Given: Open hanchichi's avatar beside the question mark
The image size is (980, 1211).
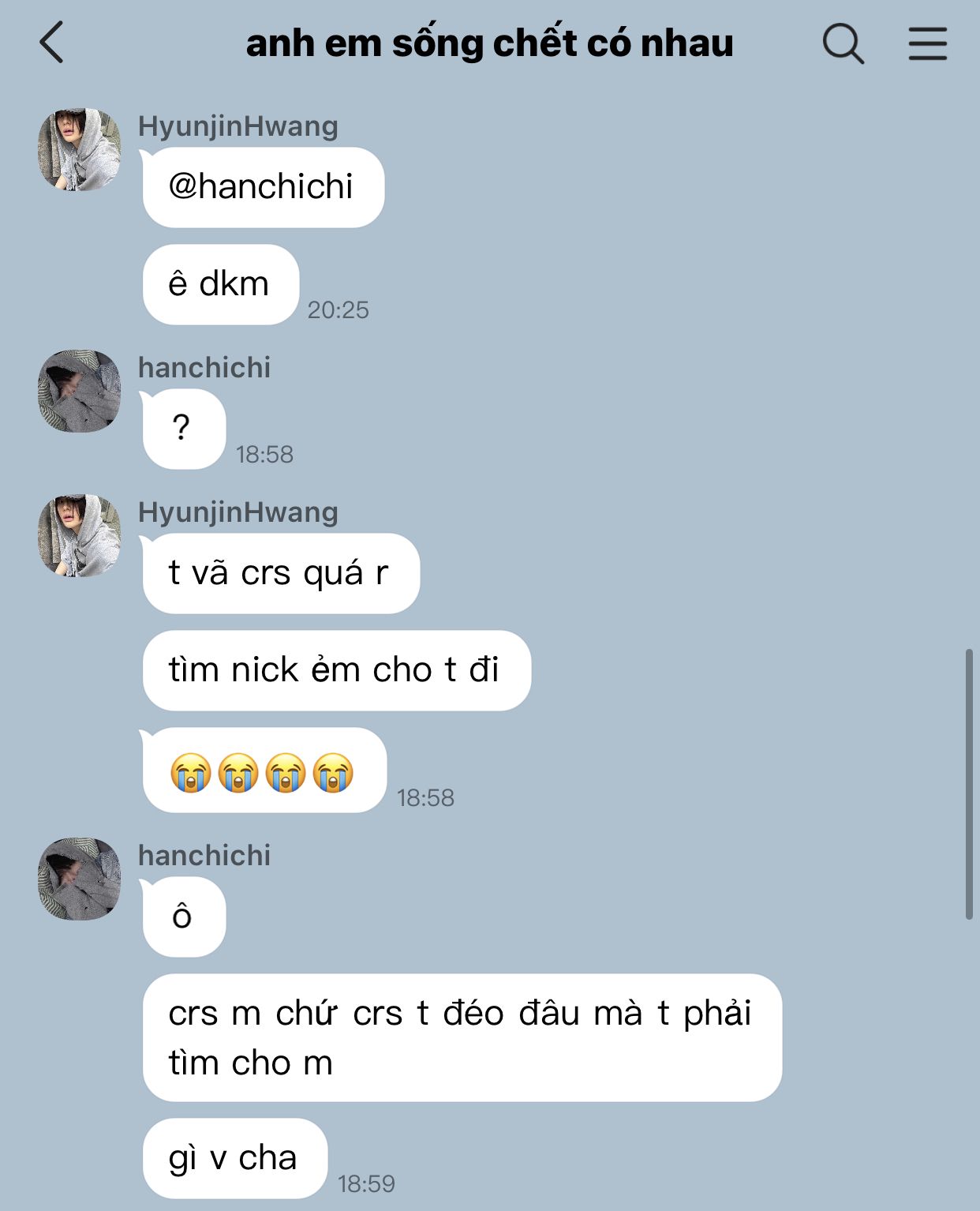Looking at the screenshot, I should coord(79,391).
